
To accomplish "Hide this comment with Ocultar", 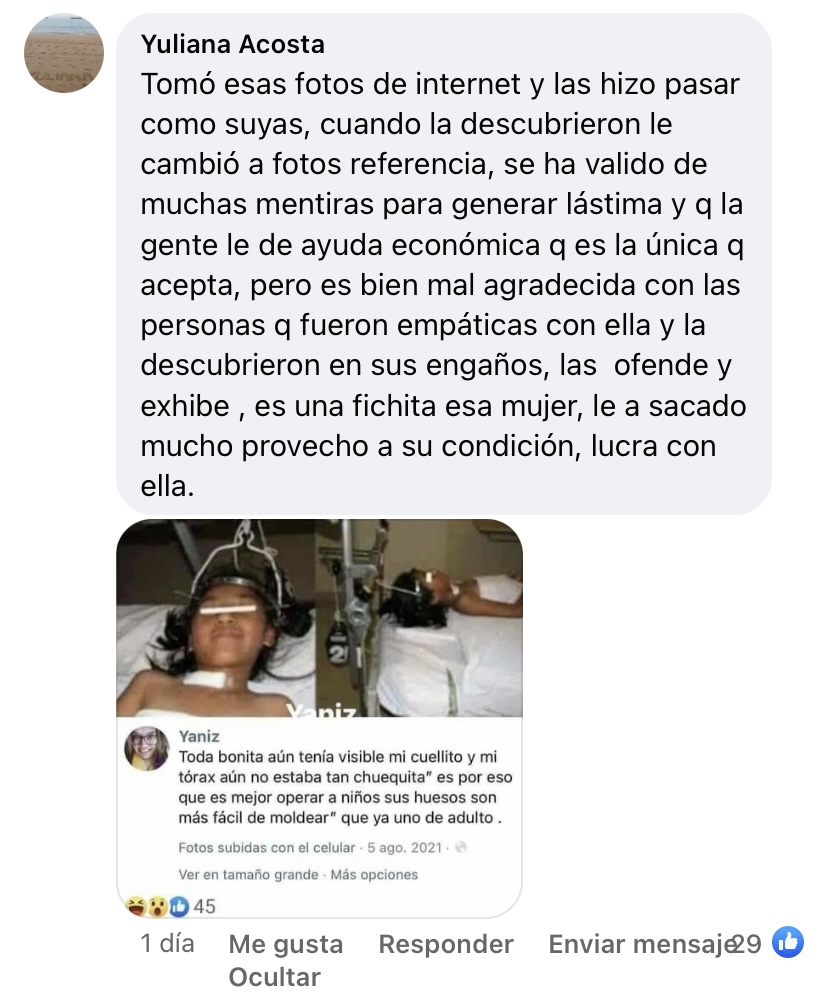I will pyautogui.click(x=274, y=977).
